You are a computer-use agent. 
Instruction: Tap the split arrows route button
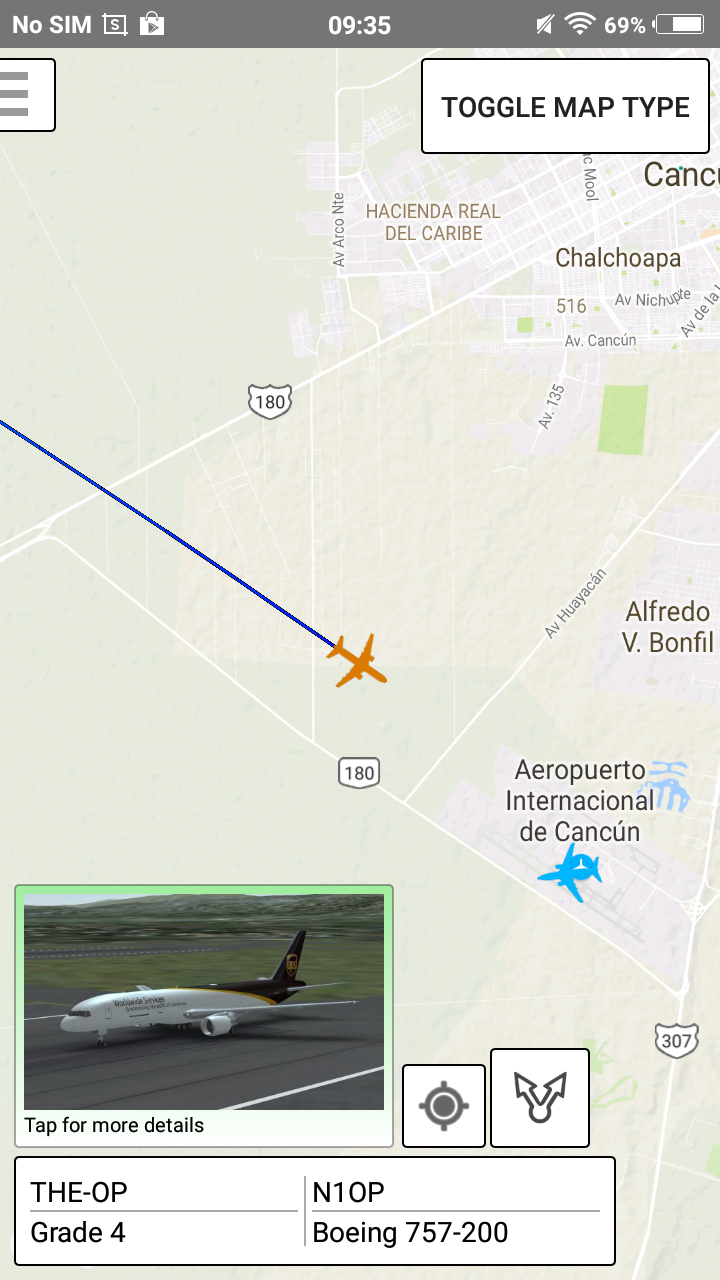(x=540, y=1098)
